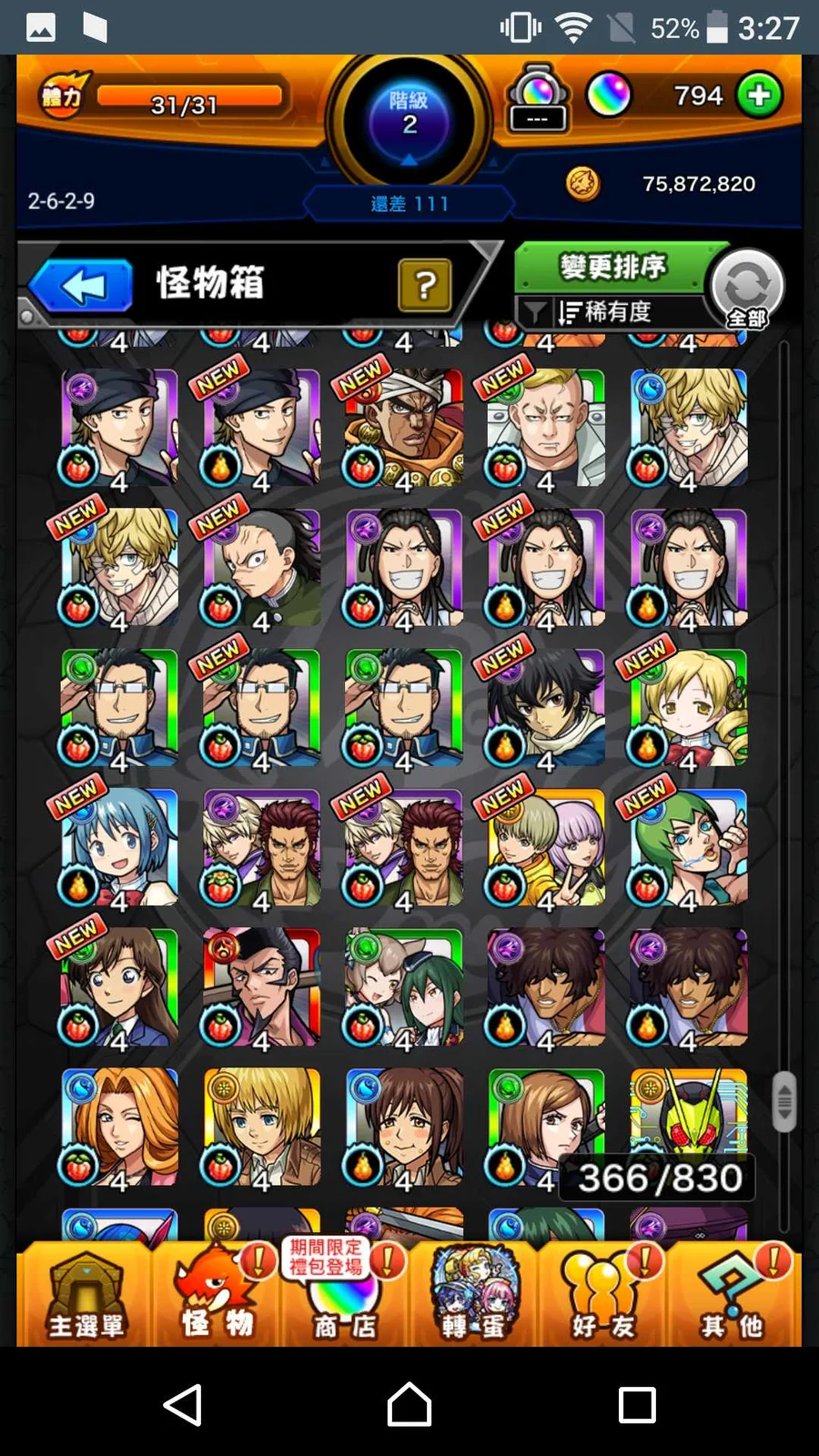Image resolution: width=819 pixels, height=1456 pixels.
Task: Open the monster box help question mark
Action: click(x=424, y=285)
